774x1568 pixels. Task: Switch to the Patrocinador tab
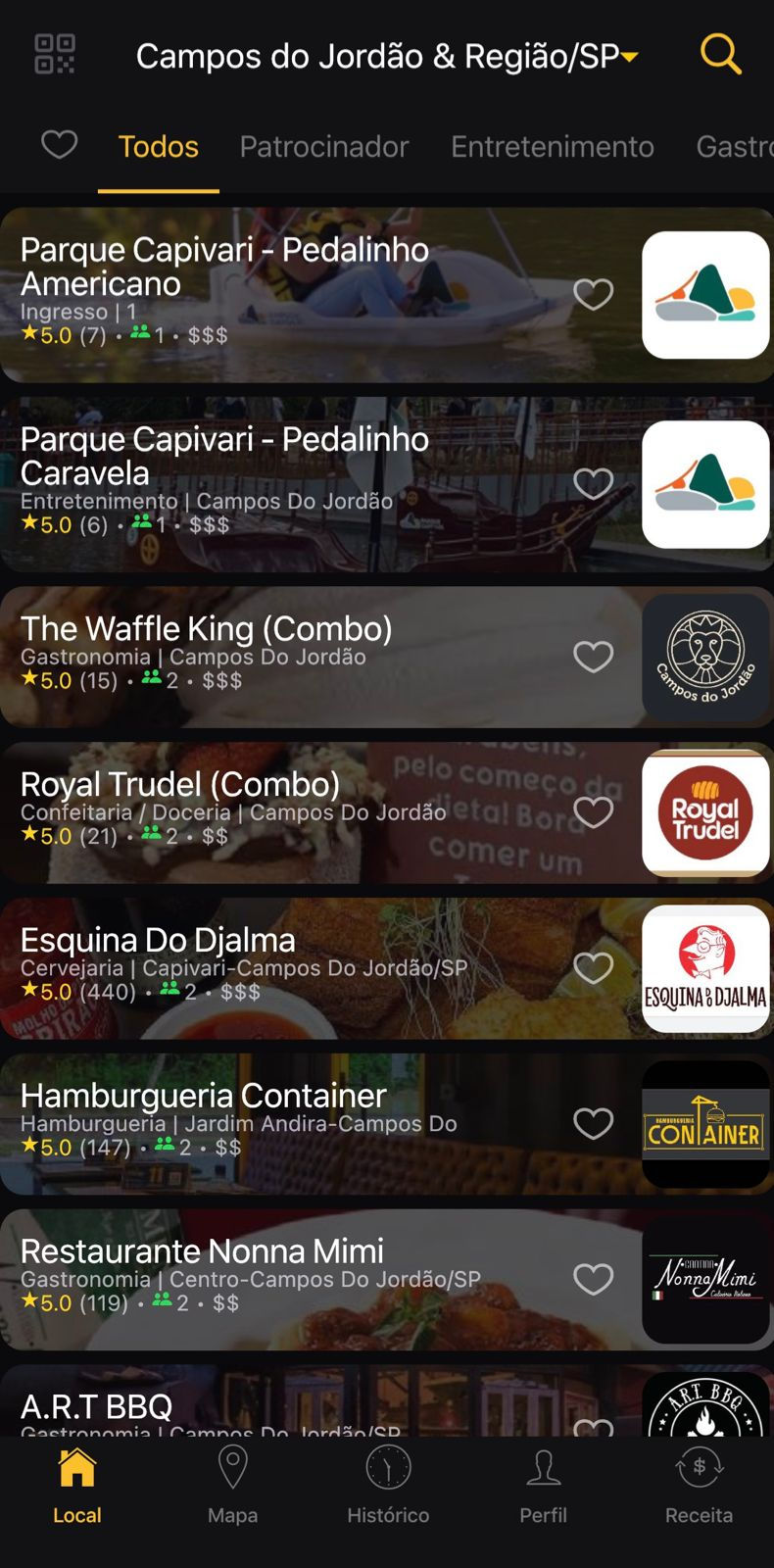pyautogui.click(x=323, y=147)
